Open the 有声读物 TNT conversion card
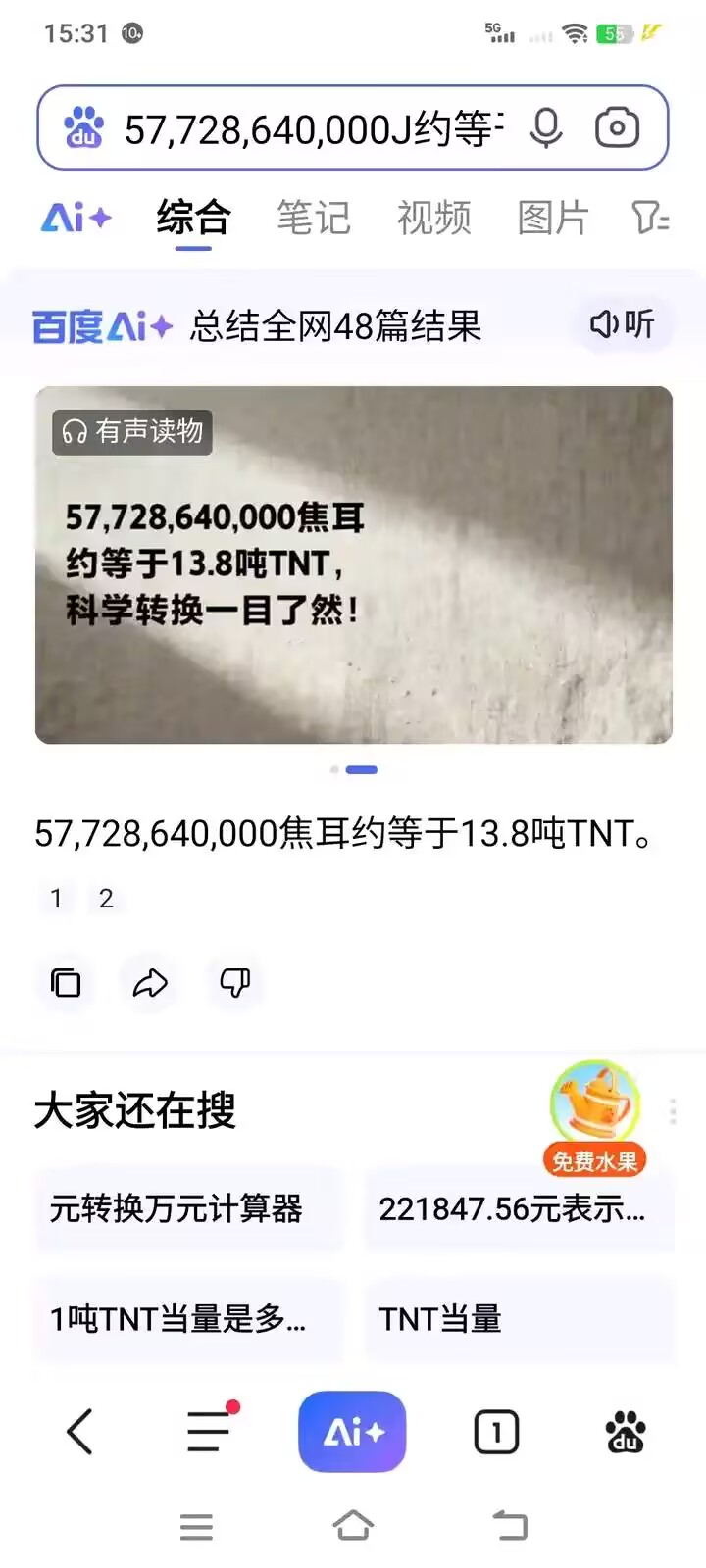This screenshot has height=1568, width=706. pyautogui.click(x=353, y=564)
